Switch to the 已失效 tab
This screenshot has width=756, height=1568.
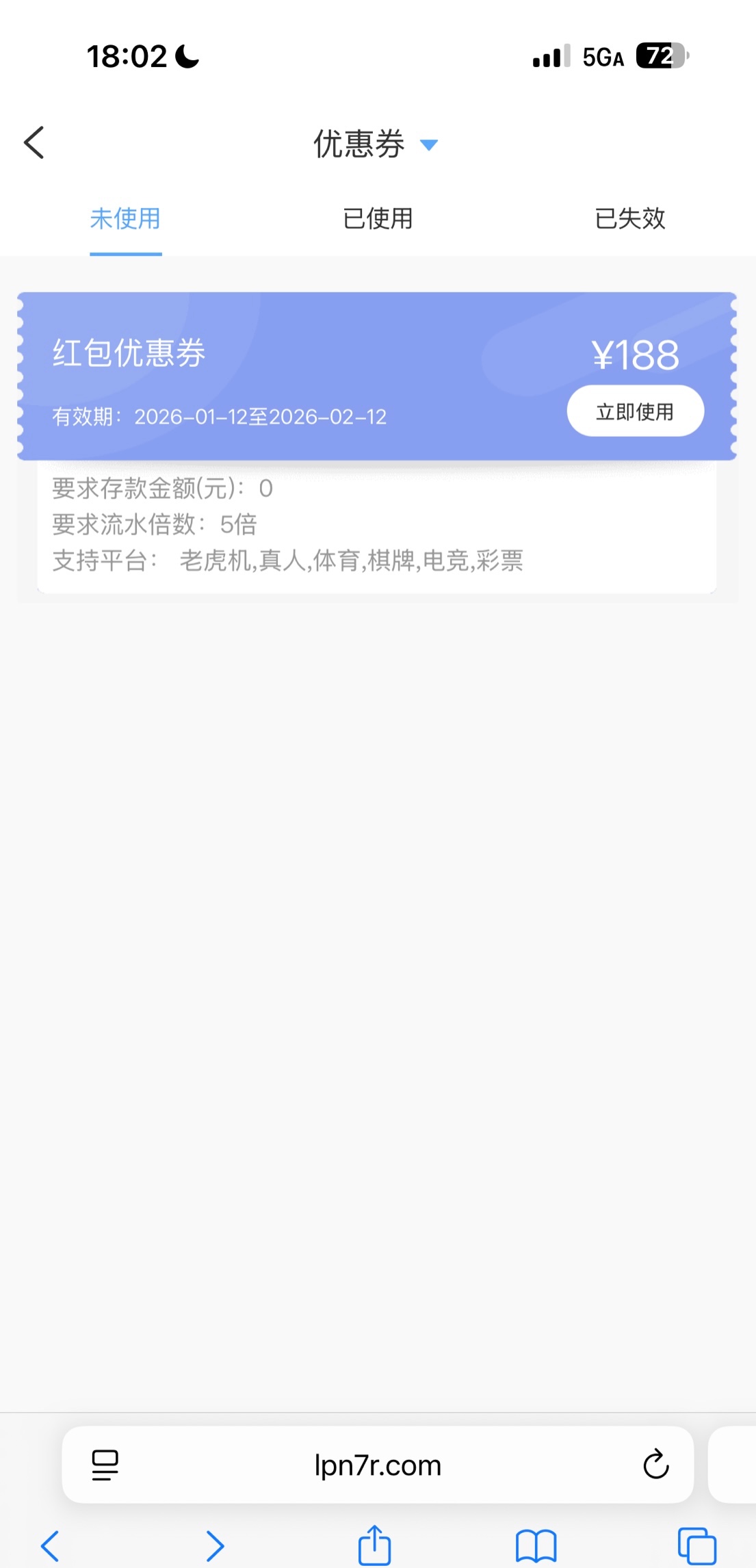click(x=629, y=219)
